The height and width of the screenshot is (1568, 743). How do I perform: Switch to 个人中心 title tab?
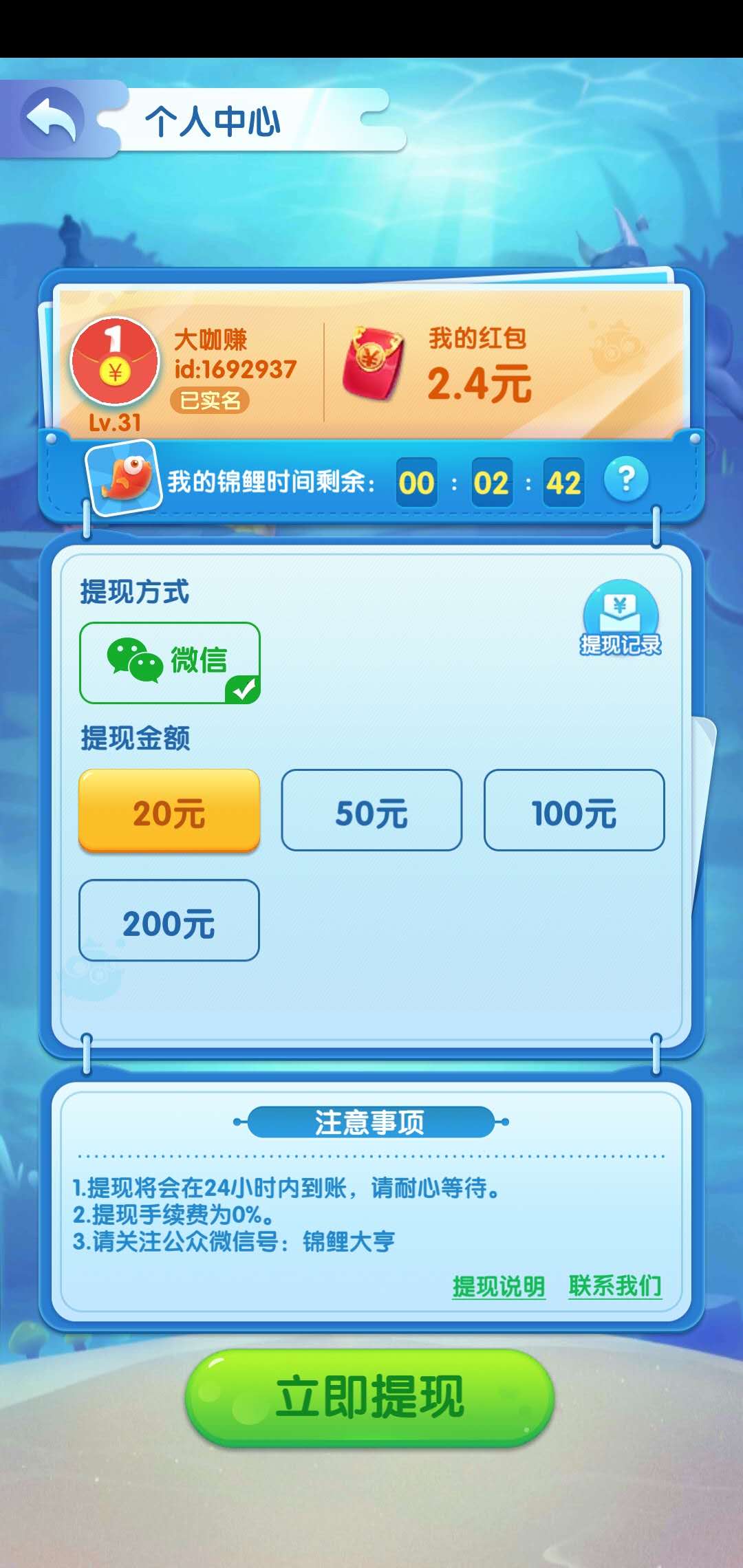click(x=215, y=122)
